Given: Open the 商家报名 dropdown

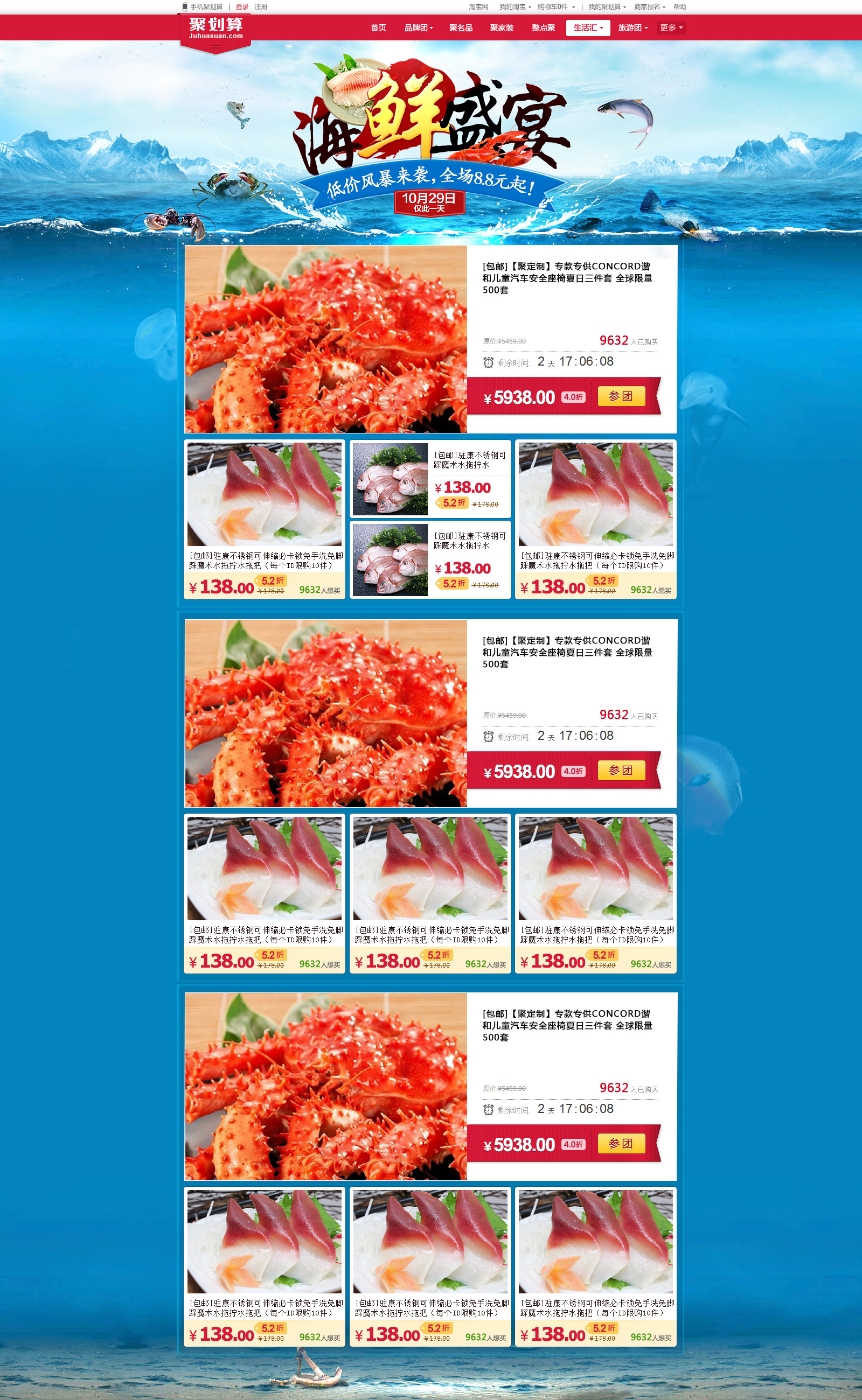Looking at the screenshot, I should (x=649, y=7).
